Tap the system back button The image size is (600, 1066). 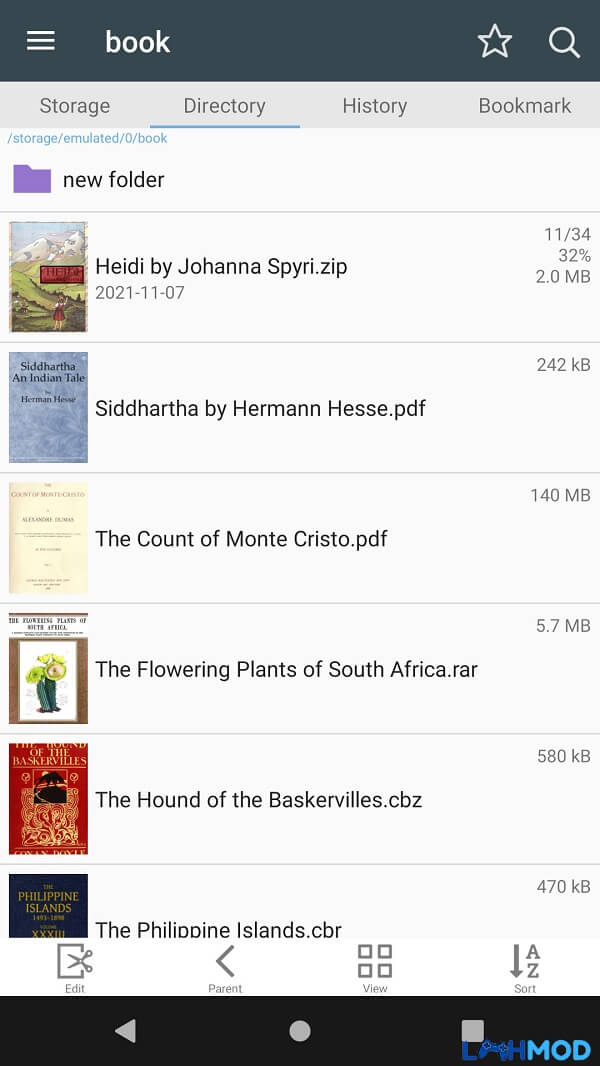(x=126, y=1031)
